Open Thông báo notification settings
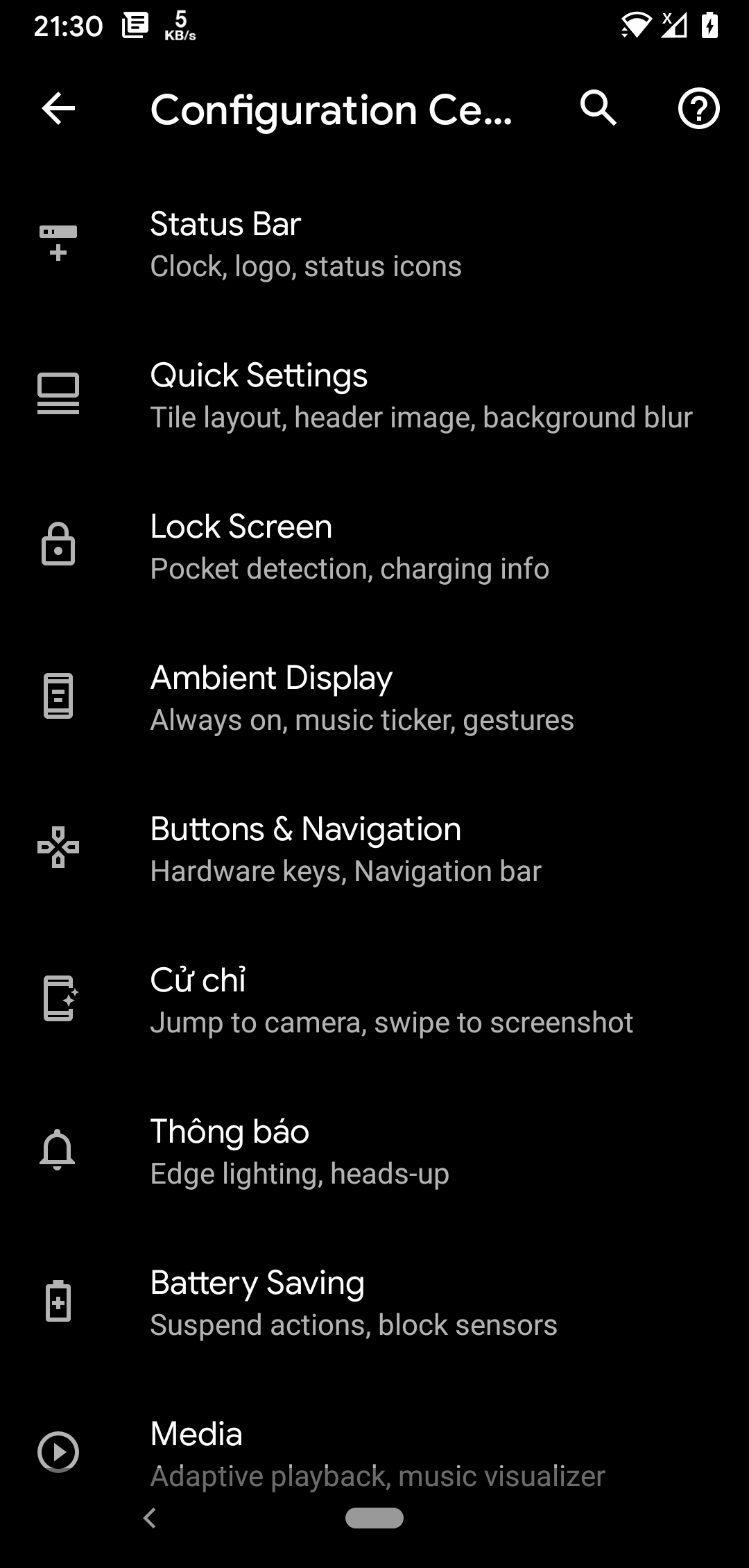Viewport: 749px width, 1568px height. (x=374, y=1152)
